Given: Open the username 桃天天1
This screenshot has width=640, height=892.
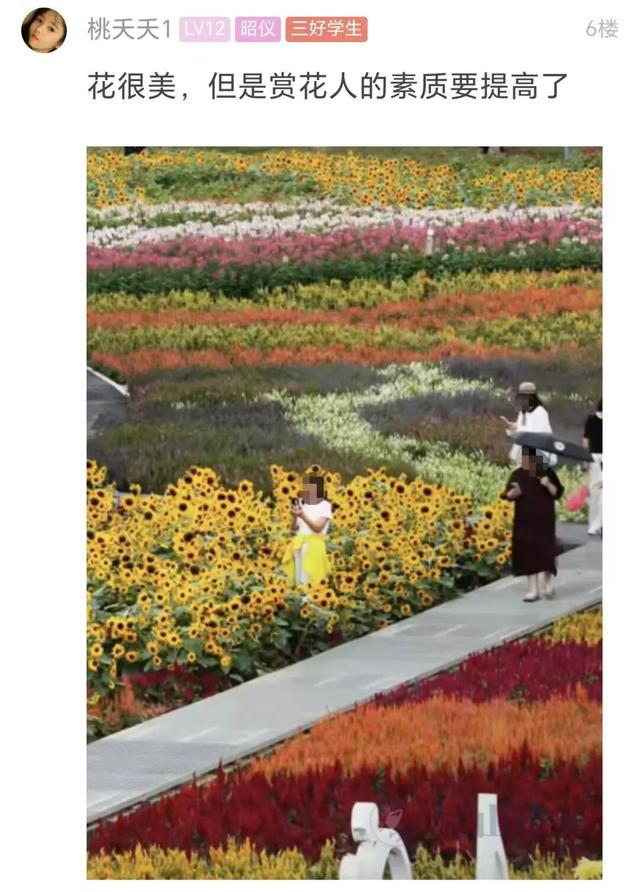Looking at the screenshot, I should point(129,29).
